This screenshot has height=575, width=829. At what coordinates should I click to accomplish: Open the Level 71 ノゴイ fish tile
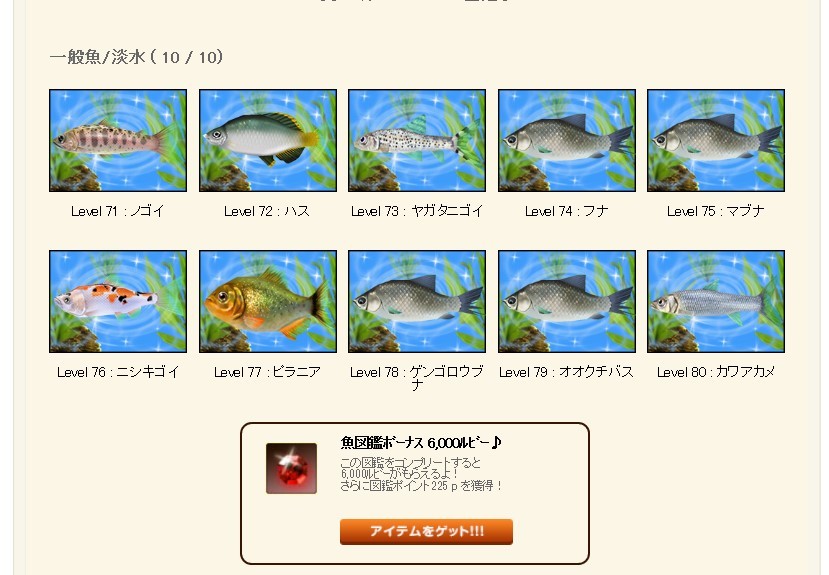coord(118,140)
